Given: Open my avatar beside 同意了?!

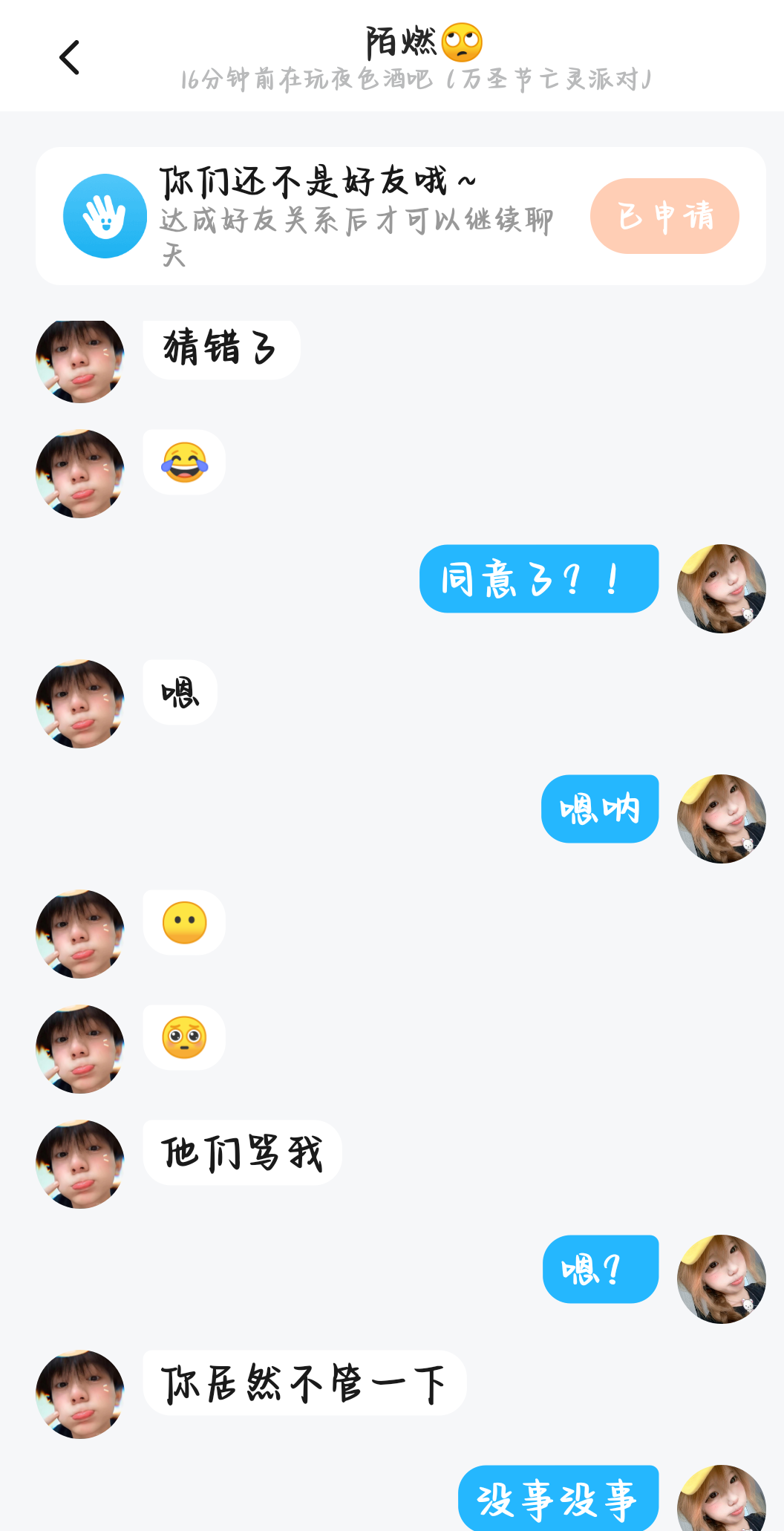Looking at the screenshot, I should tap(721, 589).
